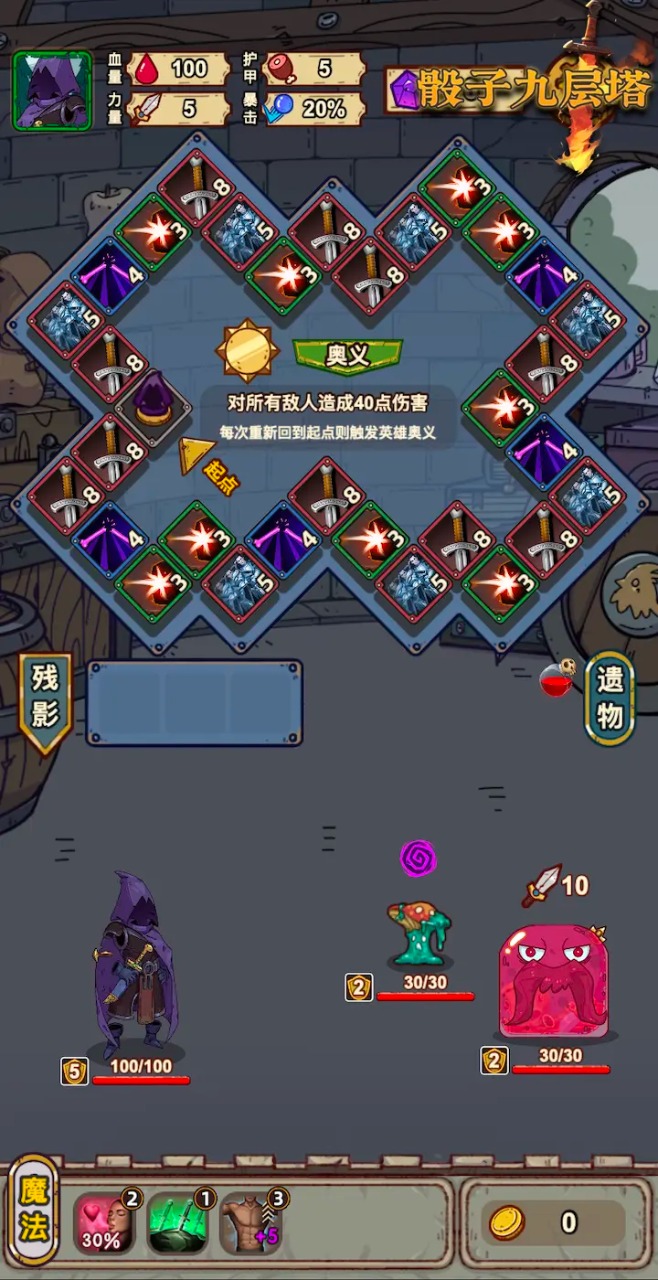Activate the muscle +5 buff spell
The height and width of the screenshot is (1280, 658).
(251, 1222)
